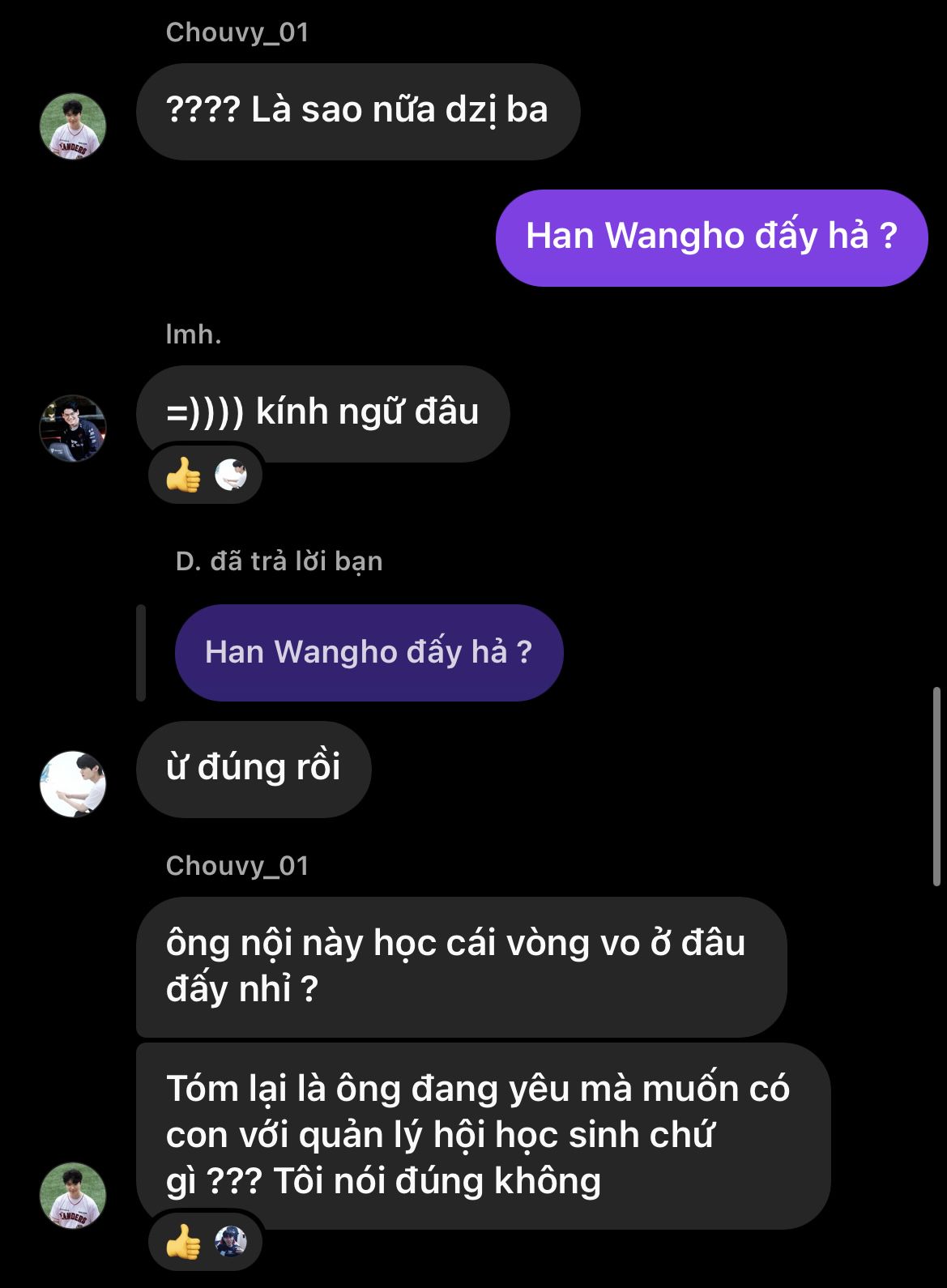
Task: Open Chouvy_01's profile avatar beside first message
Action: coord(73,126)
